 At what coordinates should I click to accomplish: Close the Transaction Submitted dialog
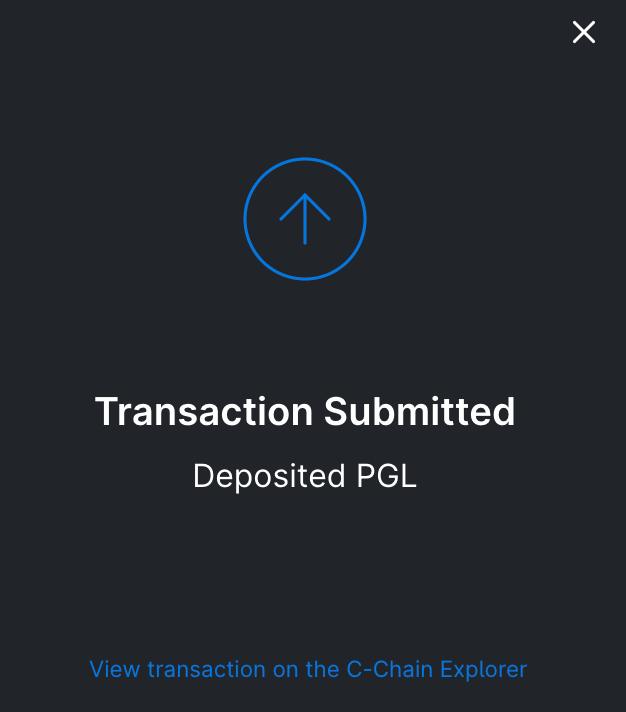(584, 32)
